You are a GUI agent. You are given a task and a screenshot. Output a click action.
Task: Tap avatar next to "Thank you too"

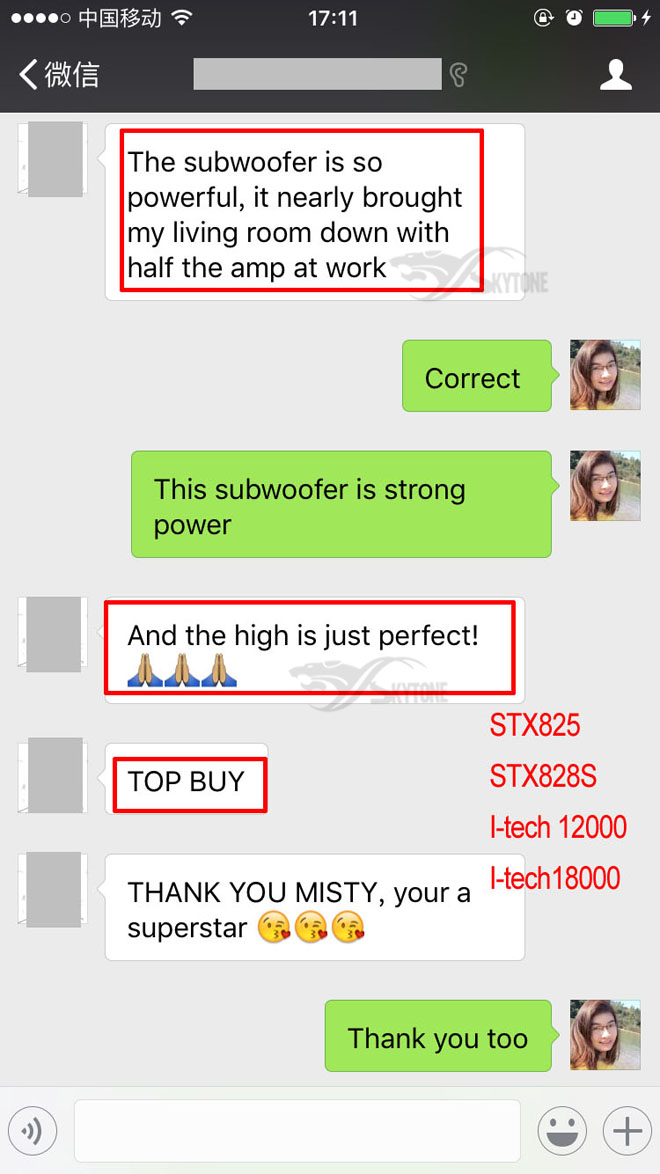(x=605, y=1035)
